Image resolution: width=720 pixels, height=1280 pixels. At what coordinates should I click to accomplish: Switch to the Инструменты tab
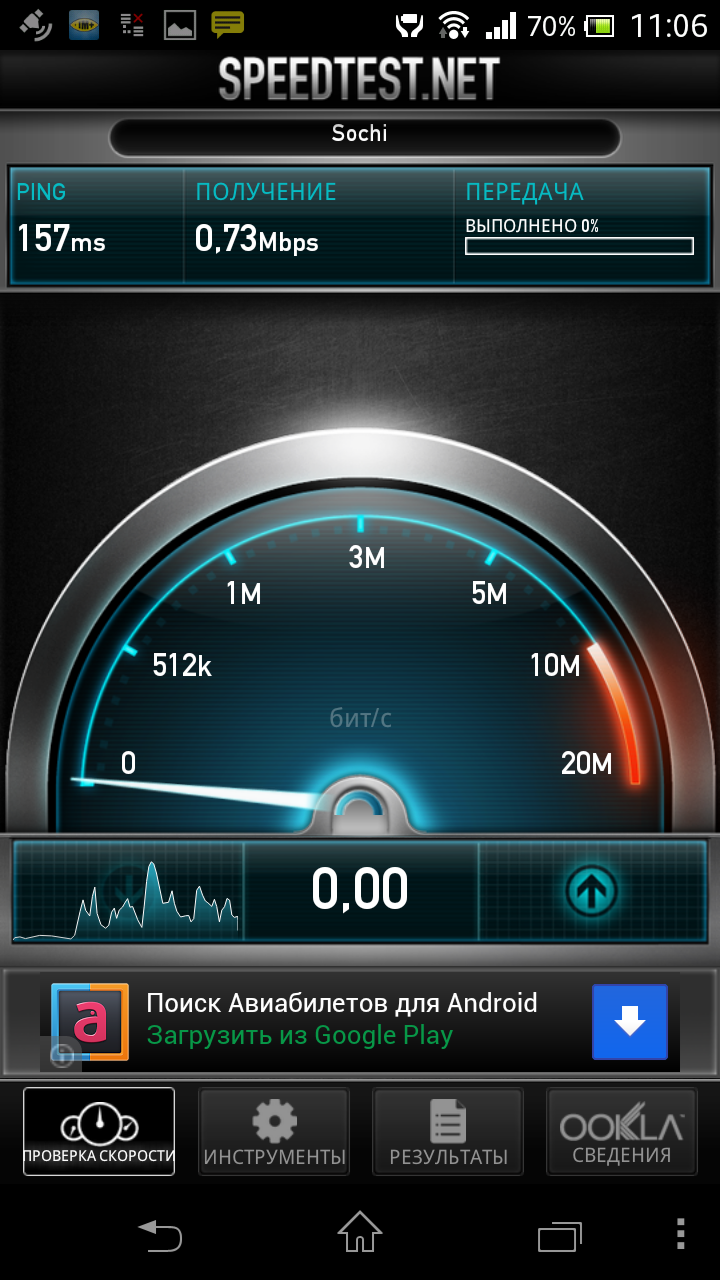pos(274,1131)
